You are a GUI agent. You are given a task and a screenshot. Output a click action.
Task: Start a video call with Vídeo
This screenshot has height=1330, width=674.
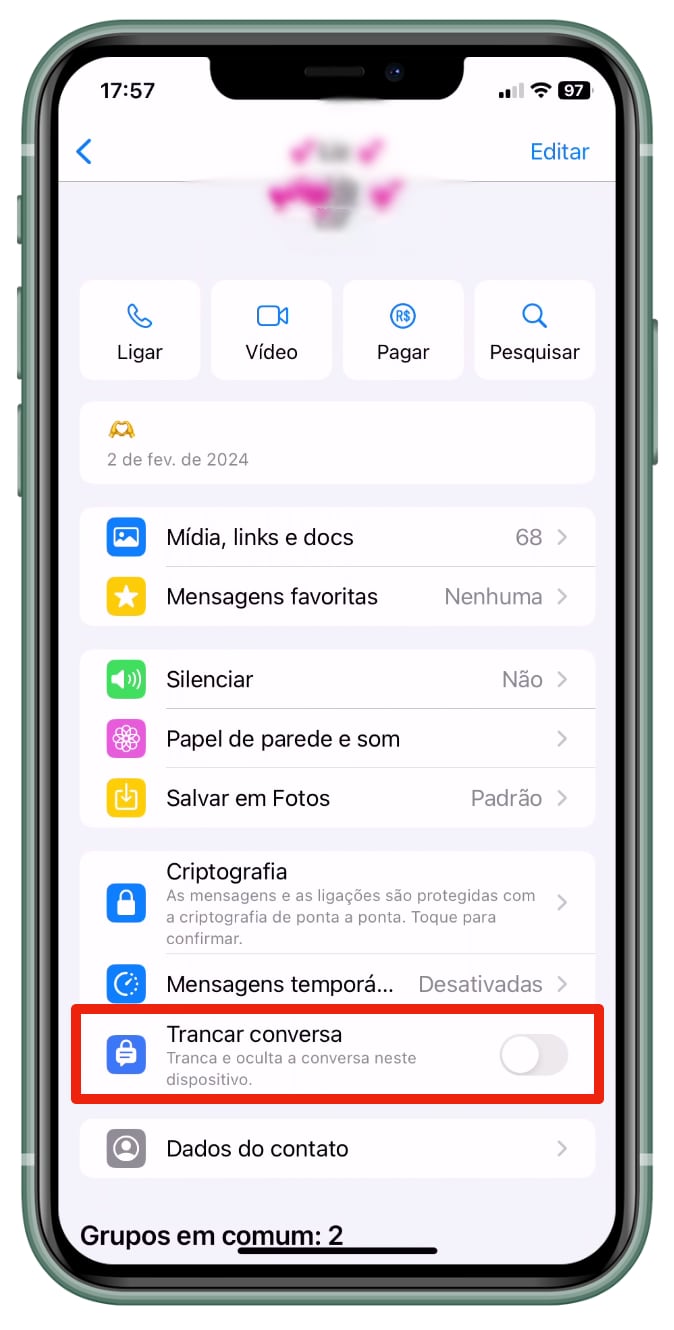[271, 330]
